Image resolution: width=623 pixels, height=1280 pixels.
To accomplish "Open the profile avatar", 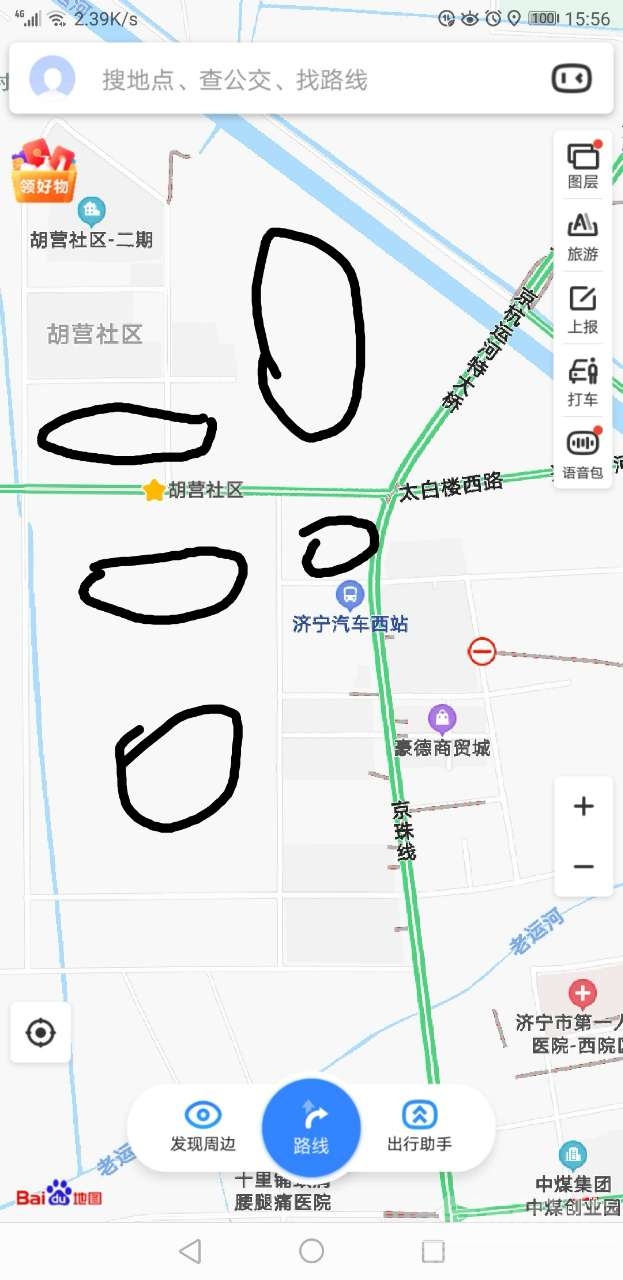I will (52, 79).
